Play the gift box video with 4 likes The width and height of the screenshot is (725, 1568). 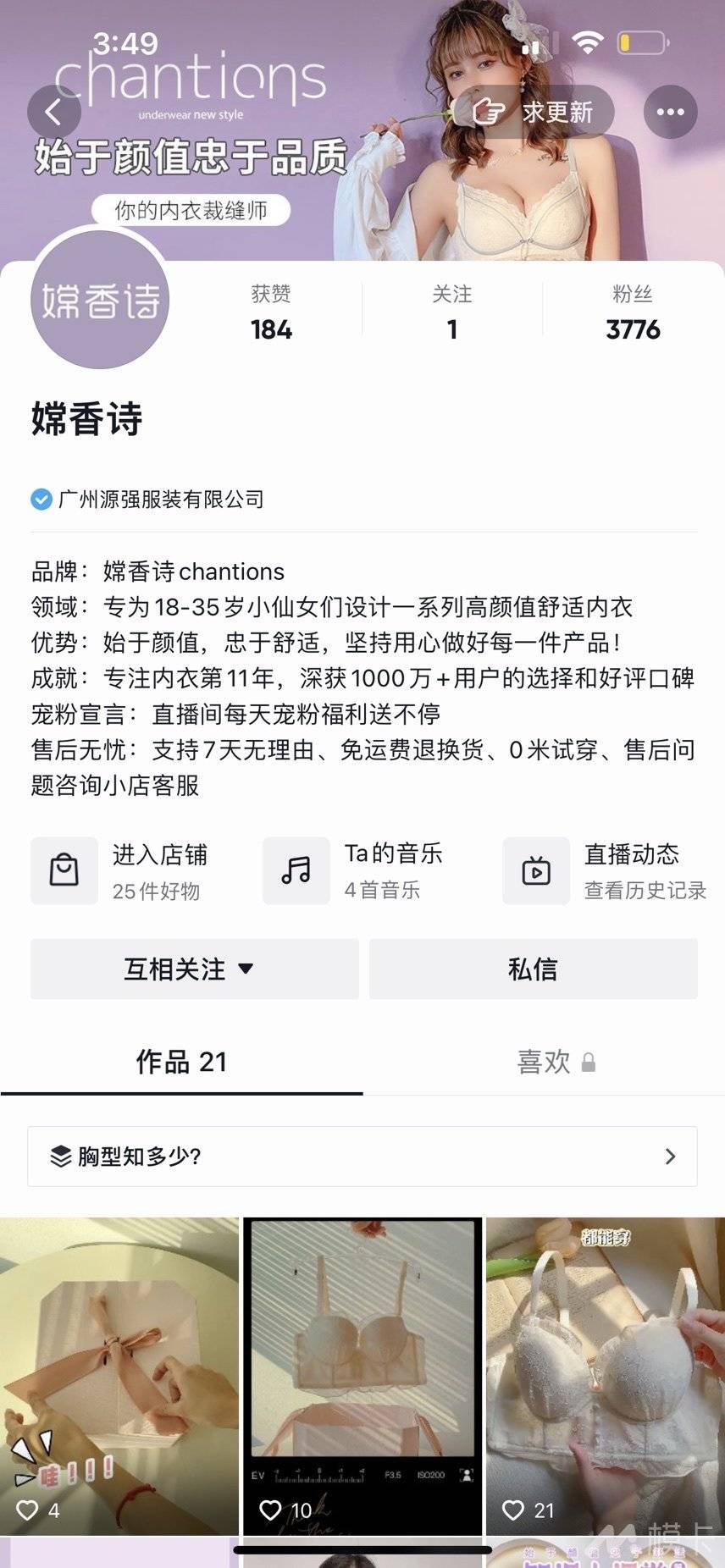[119, 1376]
